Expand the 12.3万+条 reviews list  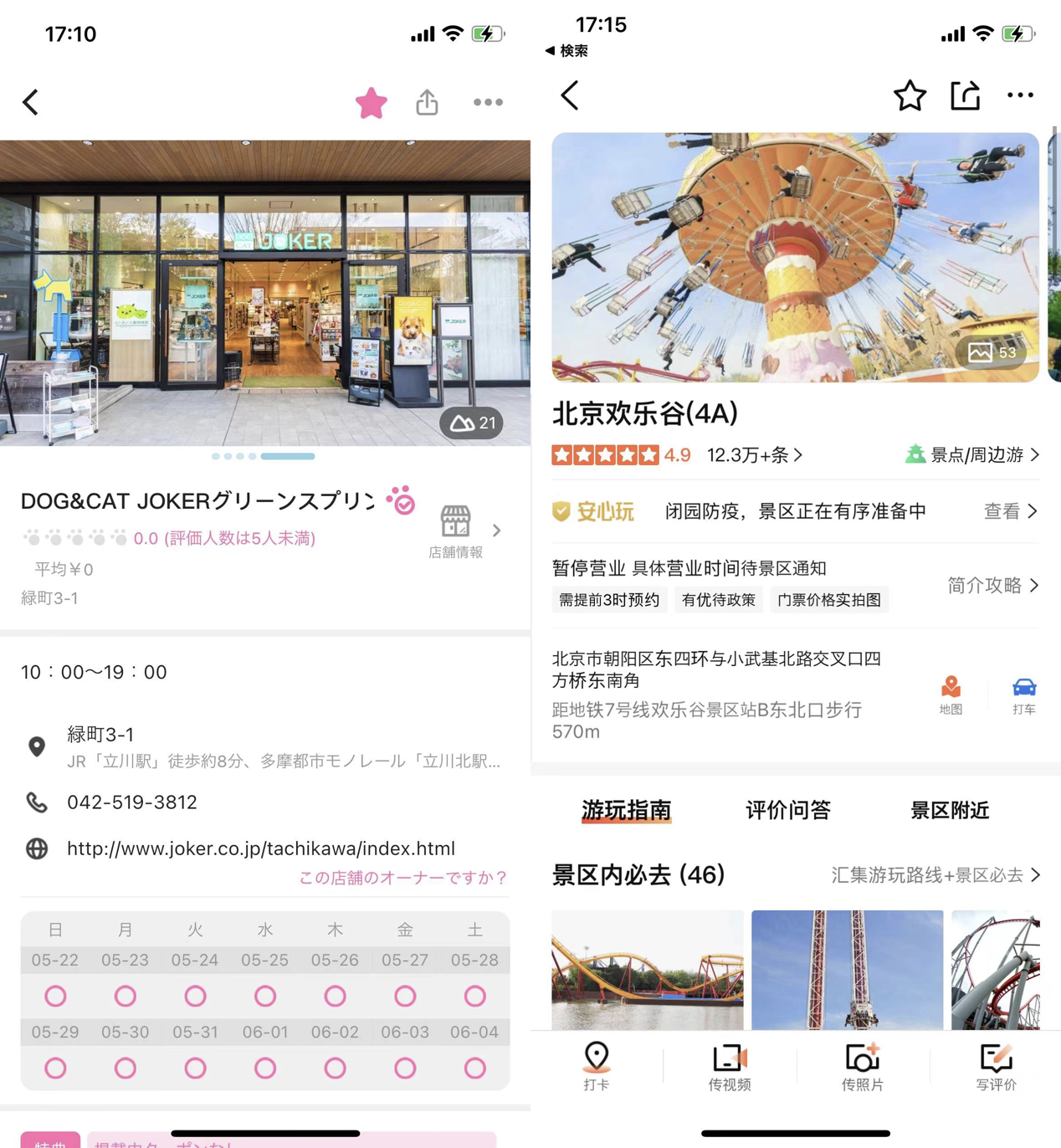click(753, 454)
